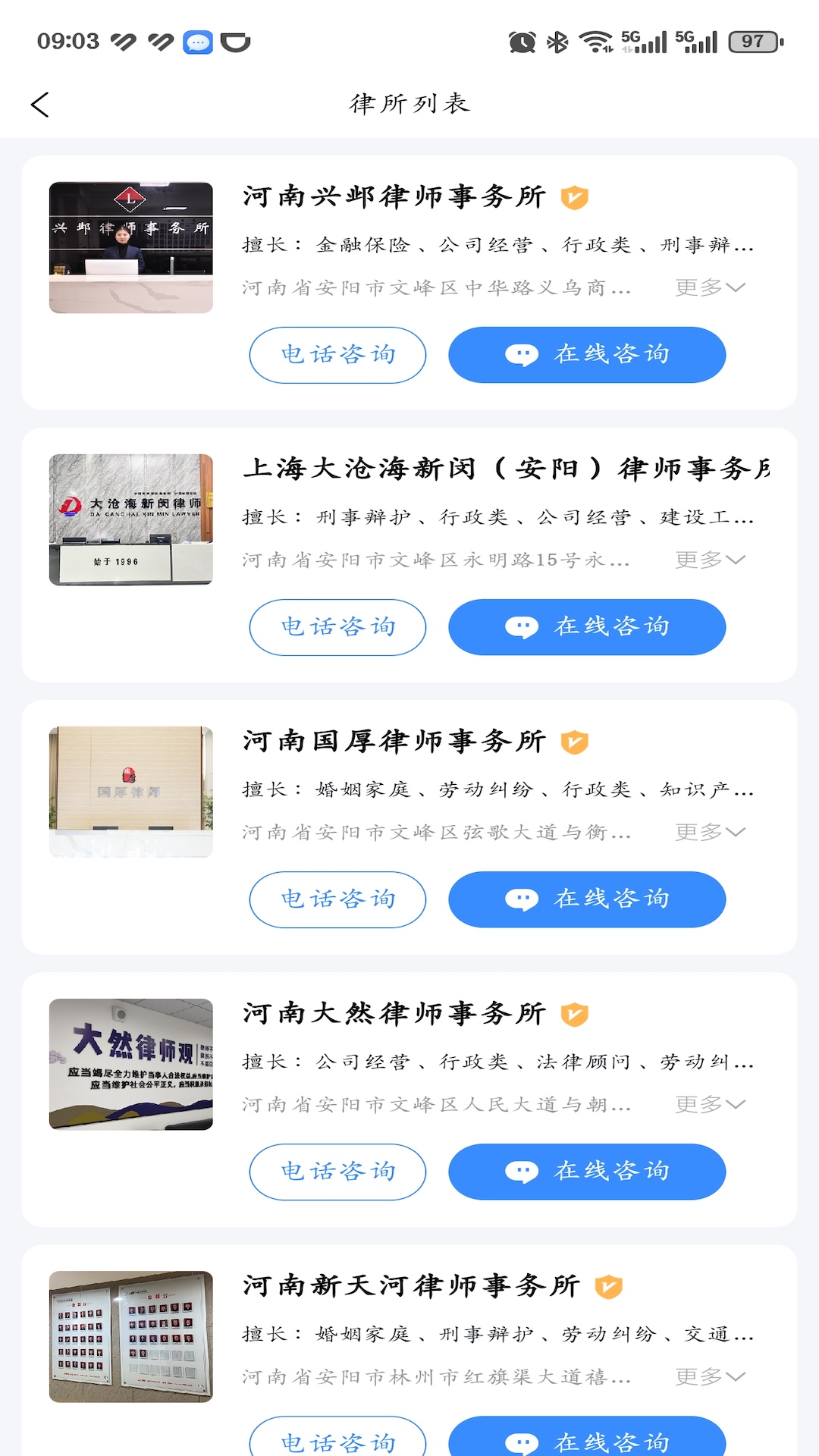Screen dimensions: 819x1456
Task: Select the 律所列表 title at top
Action: pyautogui.click(x=409, y=104)
